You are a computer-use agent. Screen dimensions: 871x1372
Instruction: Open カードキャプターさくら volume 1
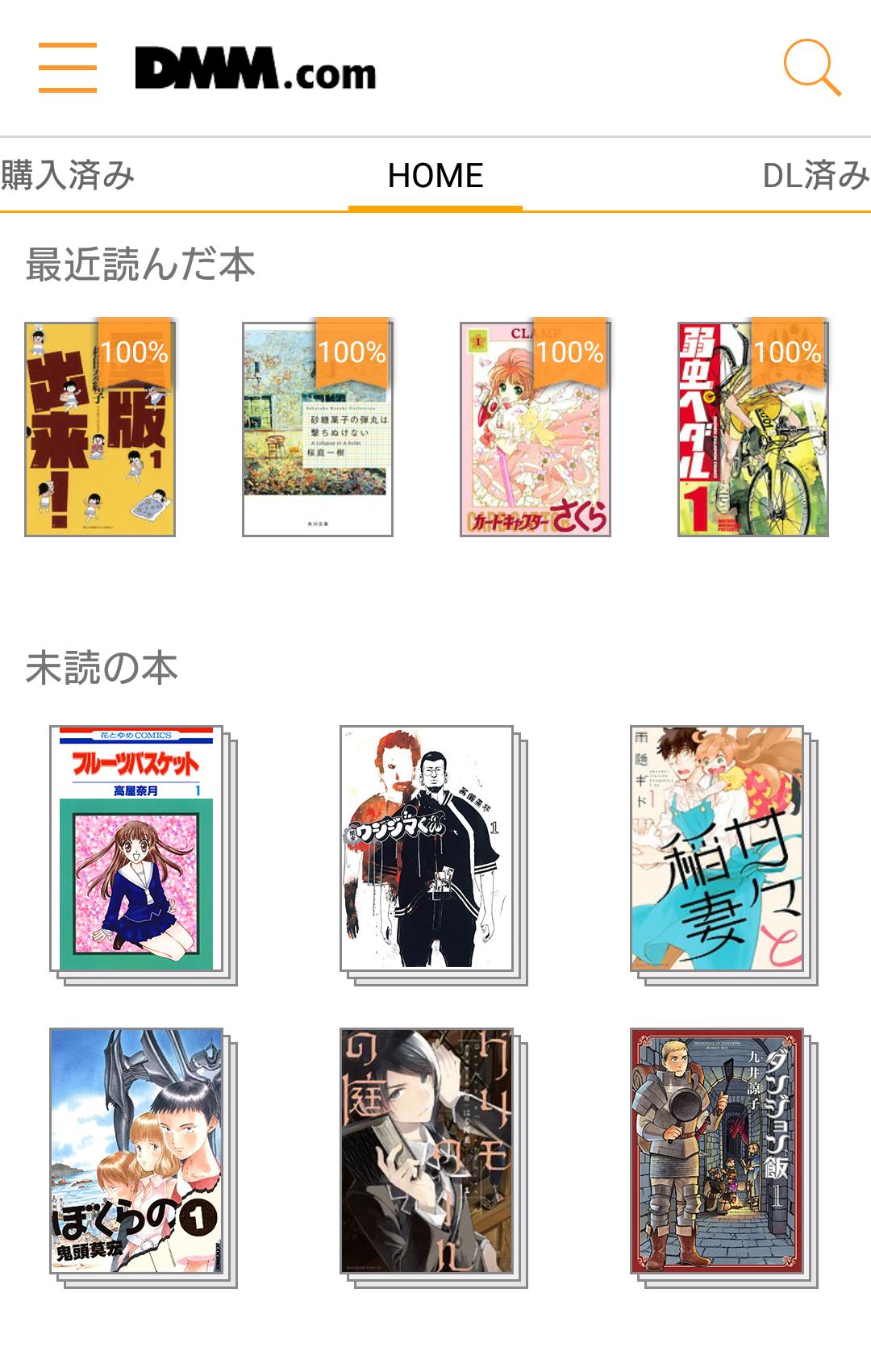pyautogui.click(x=536, y=429)
